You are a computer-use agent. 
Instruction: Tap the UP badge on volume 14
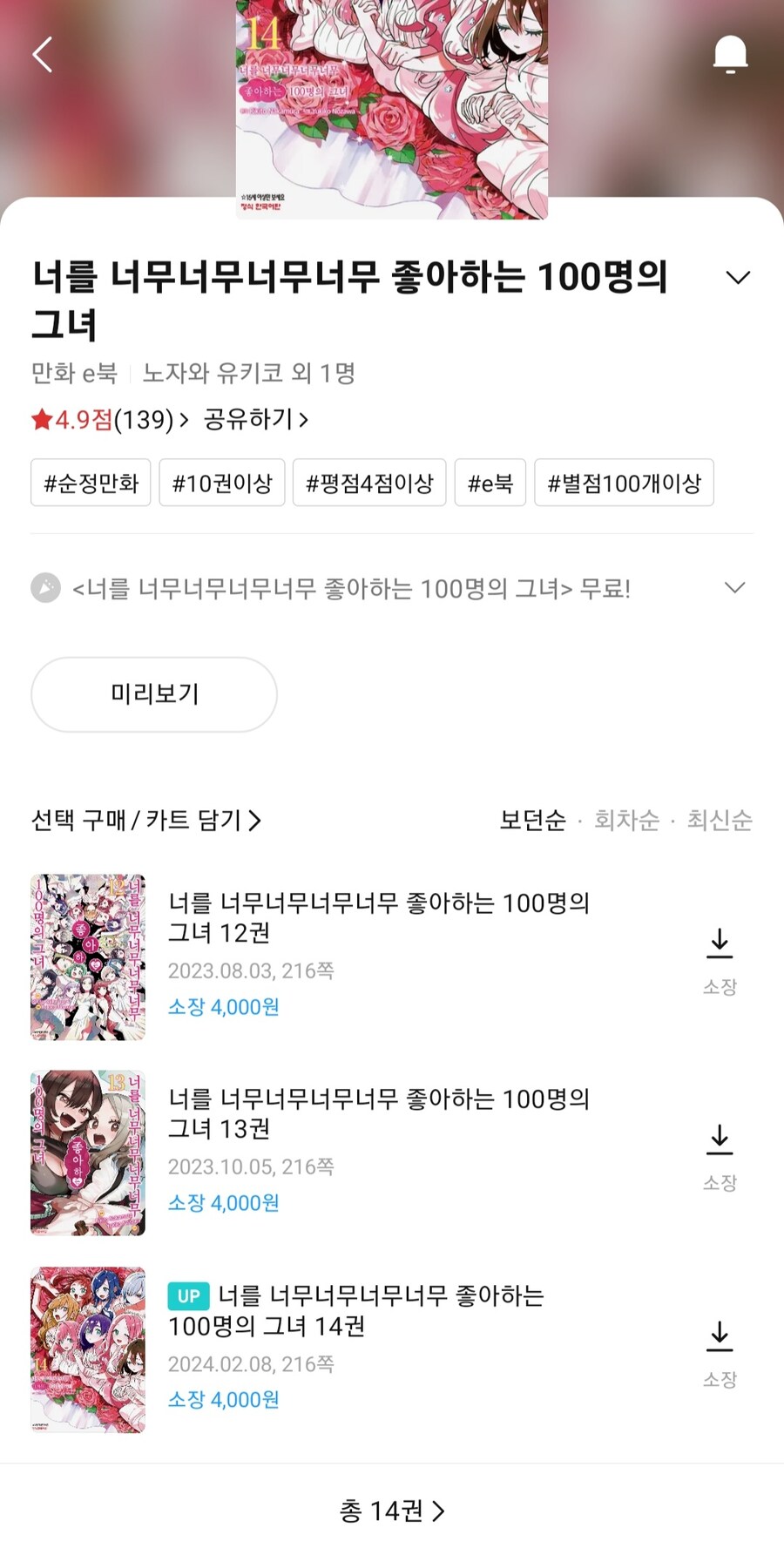[x=187, y=1296]
